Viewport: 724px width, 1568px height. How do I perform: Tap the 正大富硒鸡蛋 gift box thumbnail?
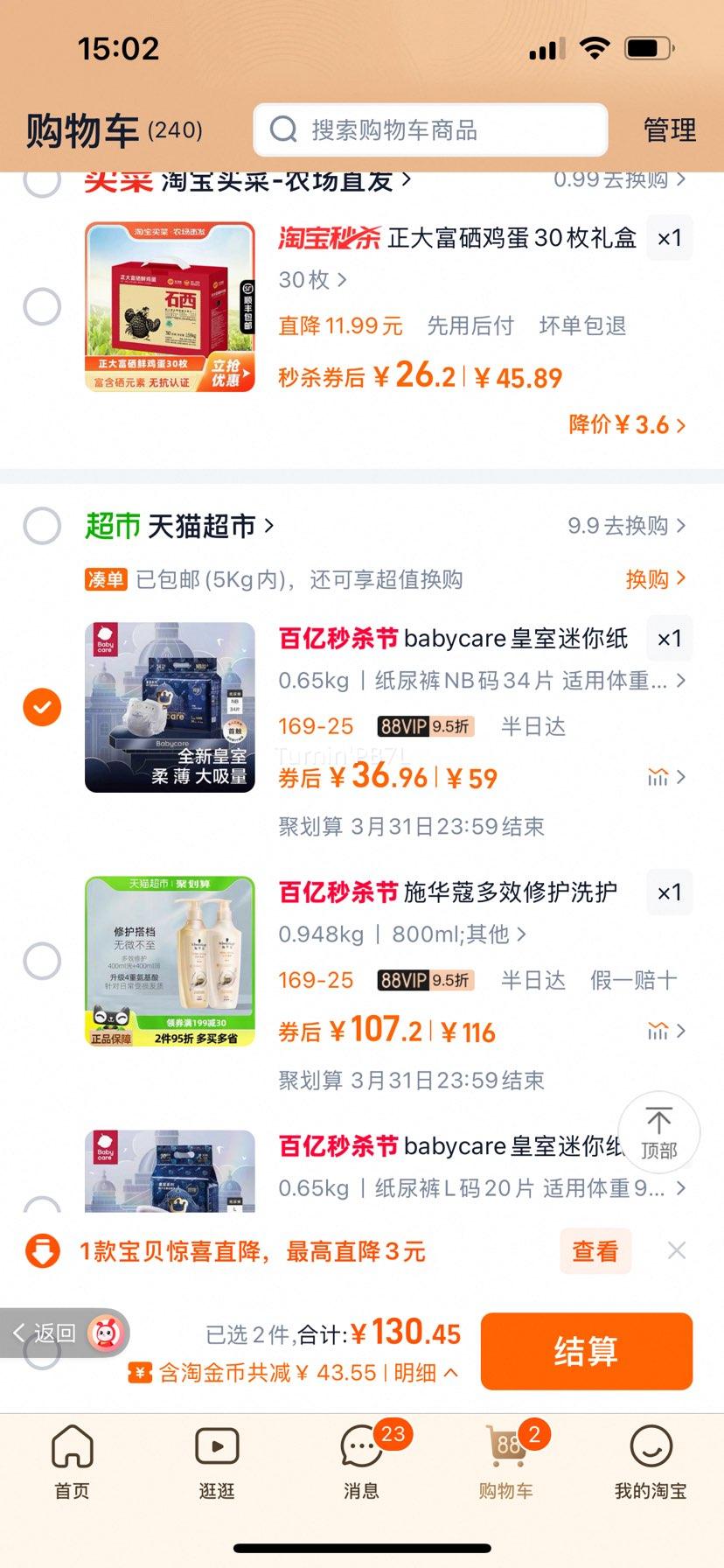[x=170, y=306]
